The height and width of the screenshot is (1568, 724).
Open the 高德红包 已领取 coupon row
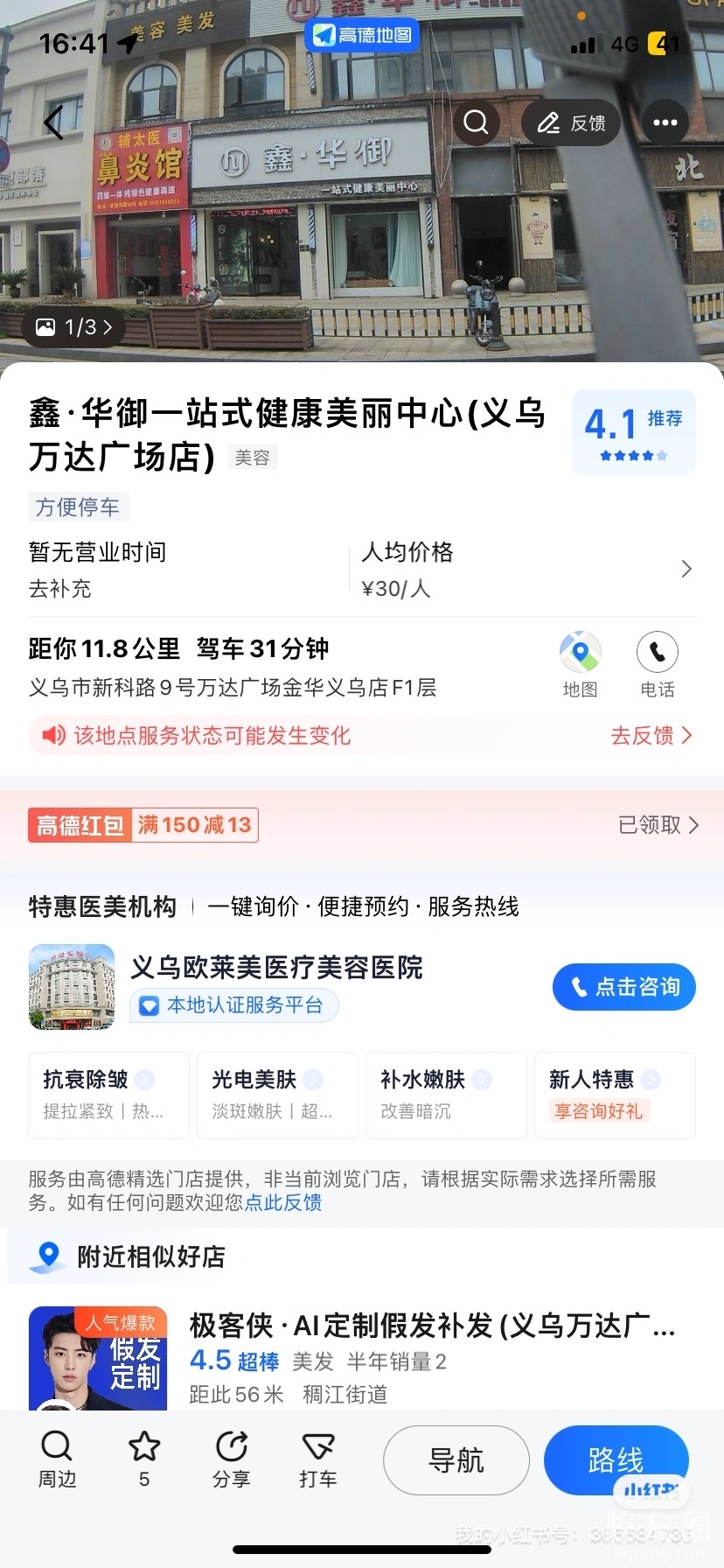(658, 825)
